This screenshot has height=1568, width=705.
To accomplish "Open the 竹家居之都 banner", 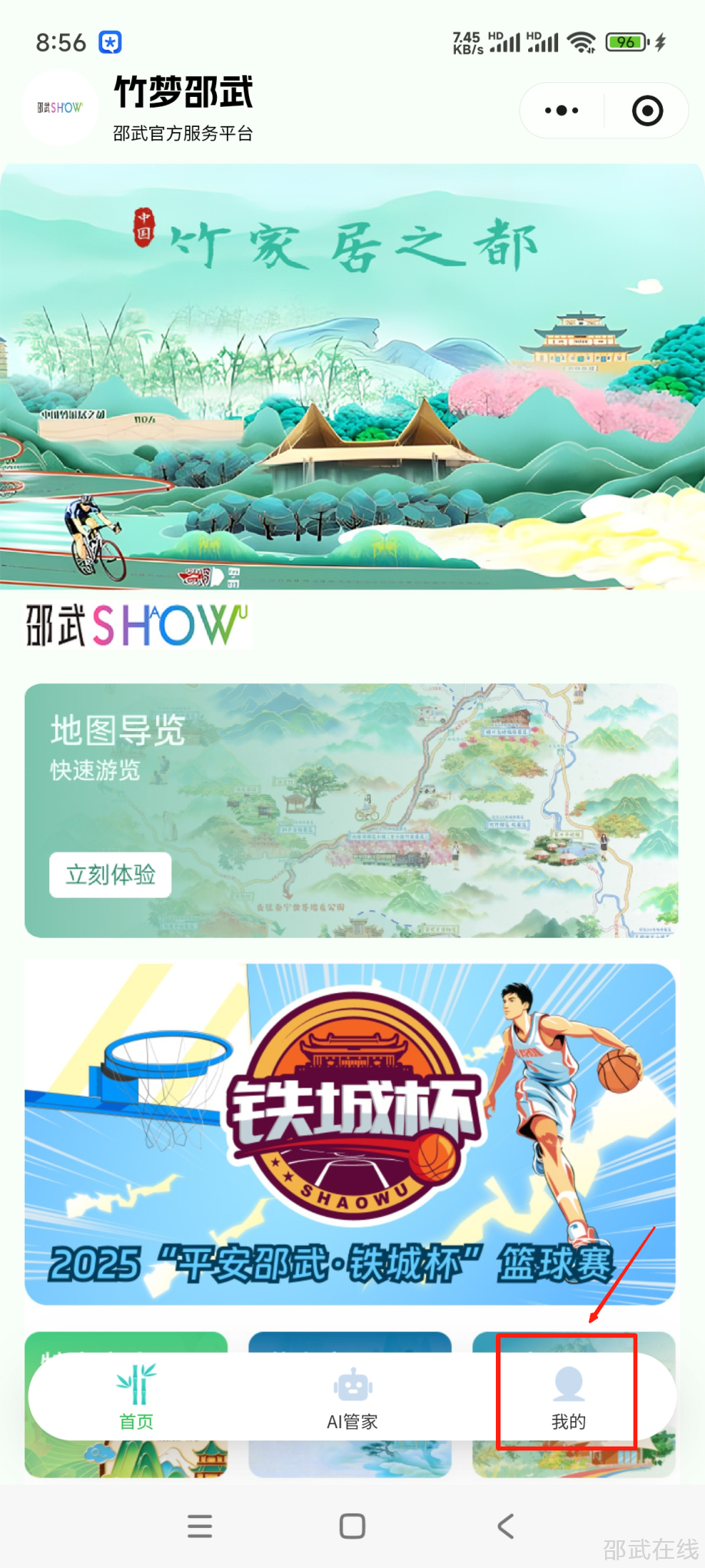I will (352, 376).
